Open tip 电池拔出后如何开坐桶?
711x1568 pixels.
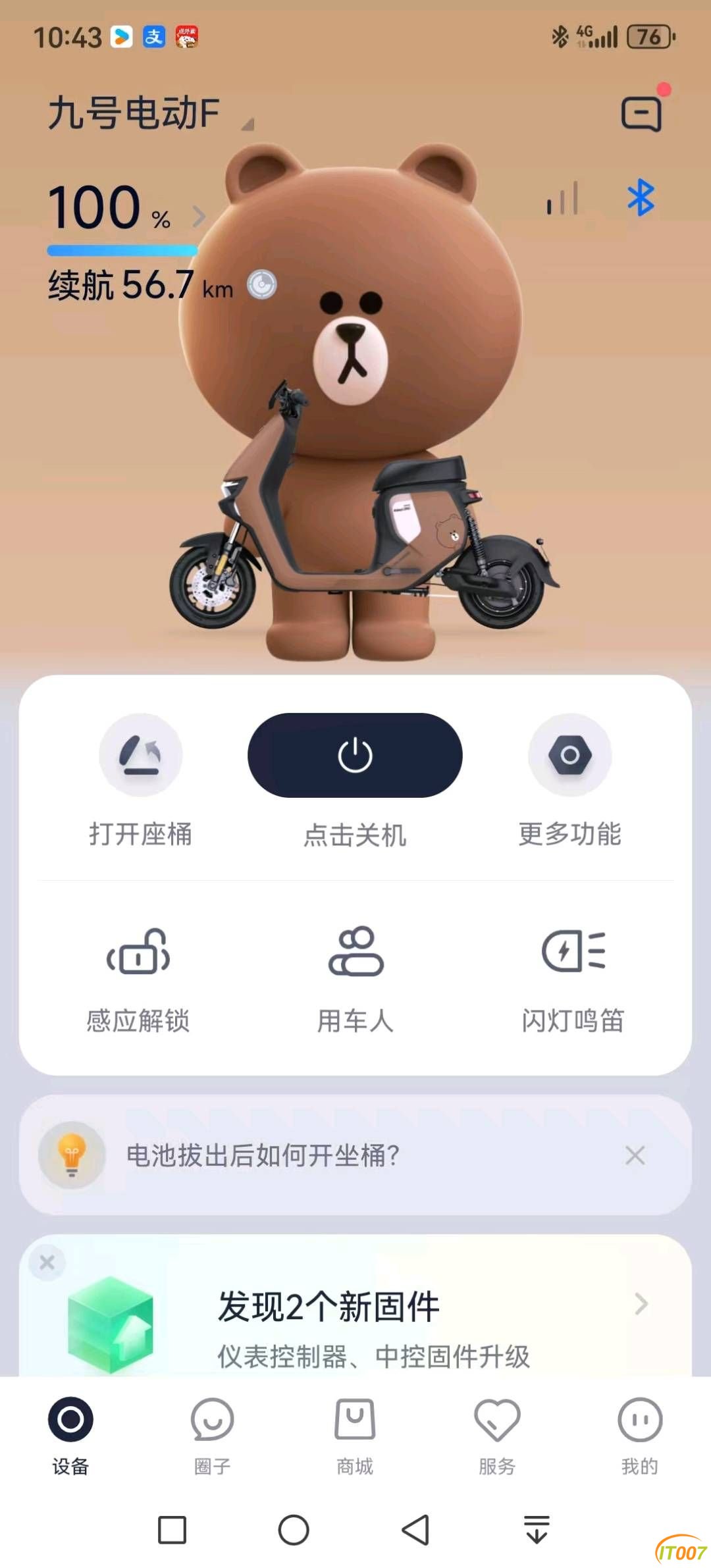pos(263,1155)
